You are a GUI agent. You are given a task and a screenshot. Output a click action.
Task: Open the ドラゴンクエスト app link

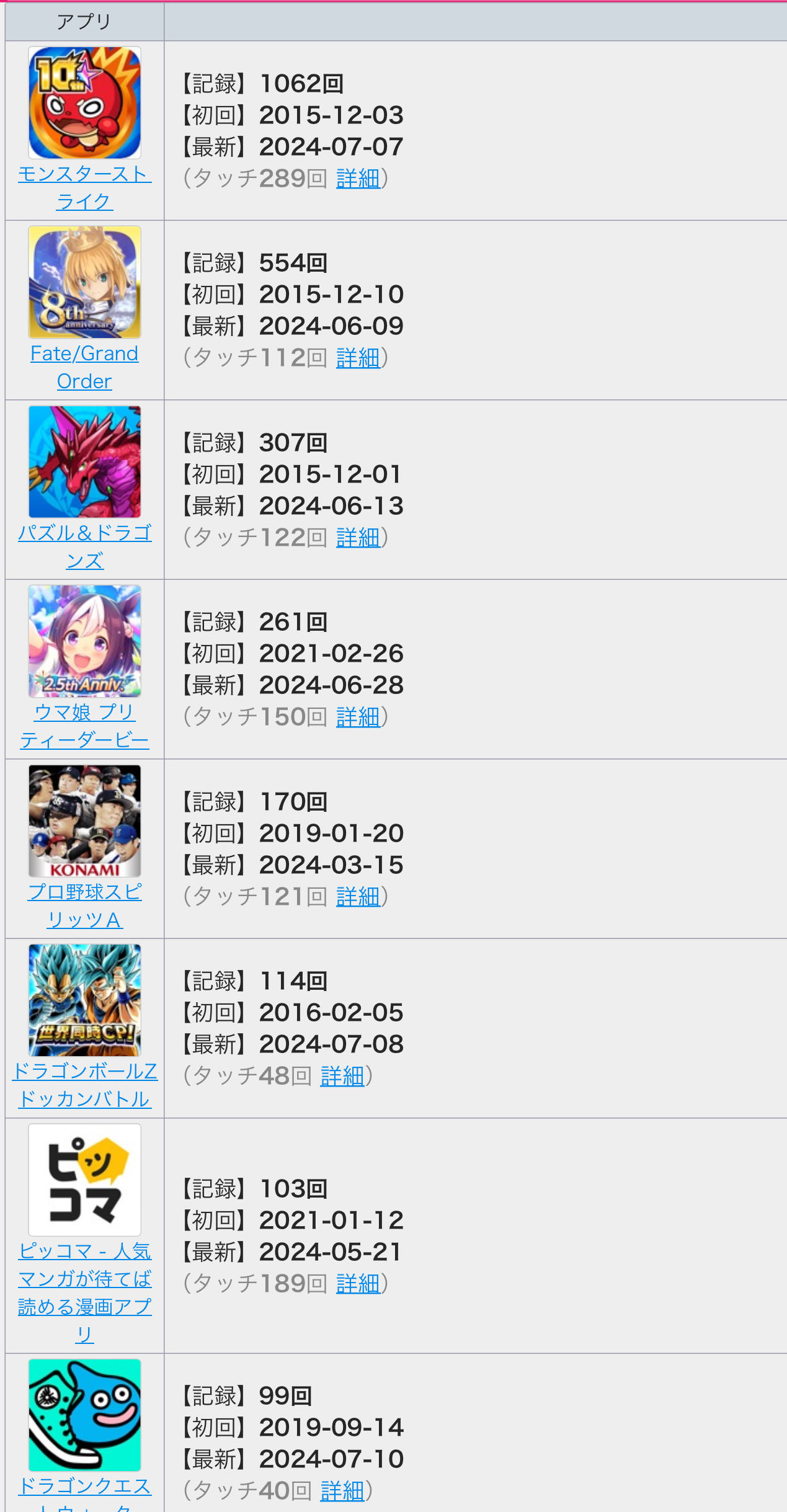(x=84, y=1487)
